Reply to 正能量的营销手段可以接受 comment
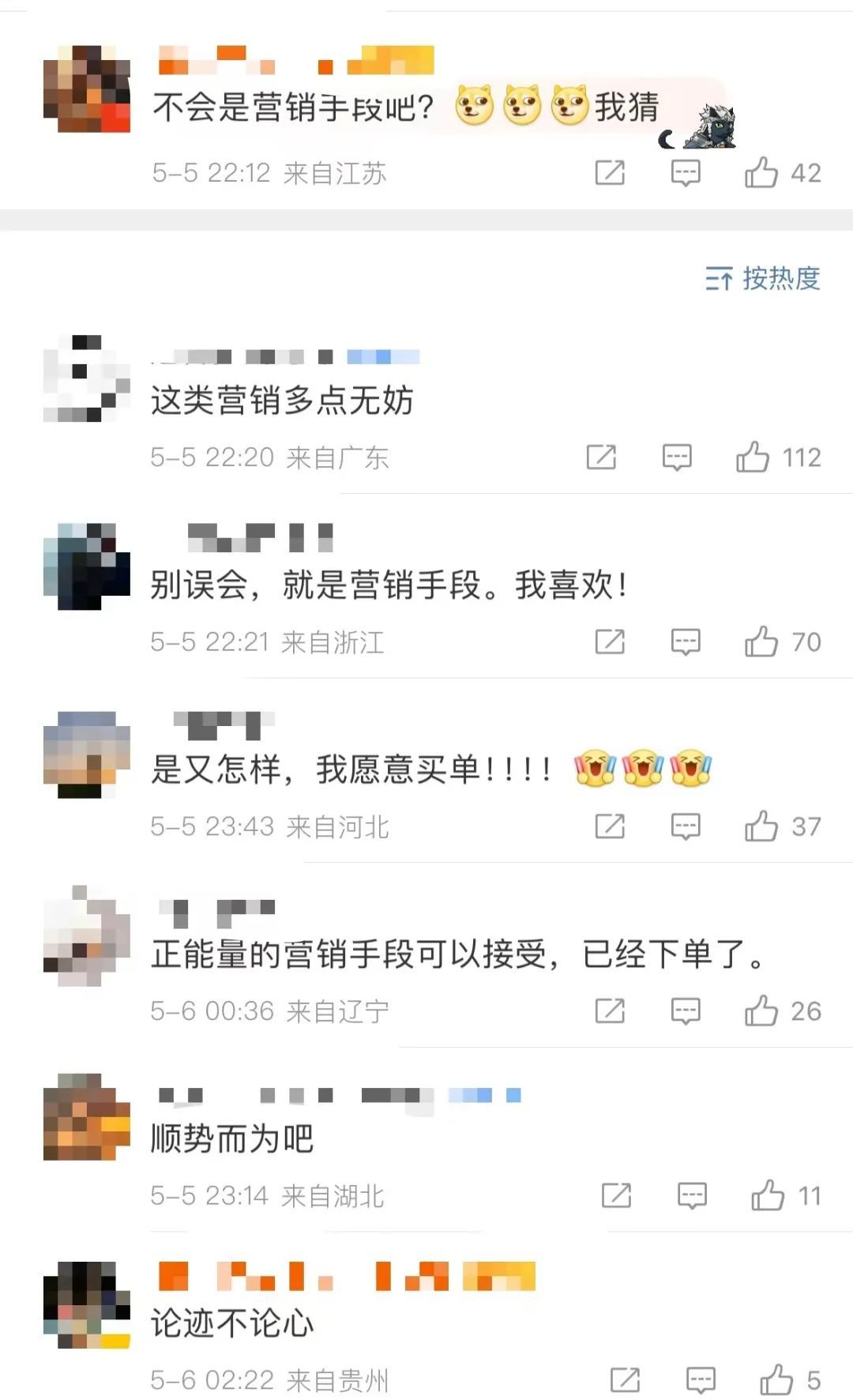 coord(685,1010)
